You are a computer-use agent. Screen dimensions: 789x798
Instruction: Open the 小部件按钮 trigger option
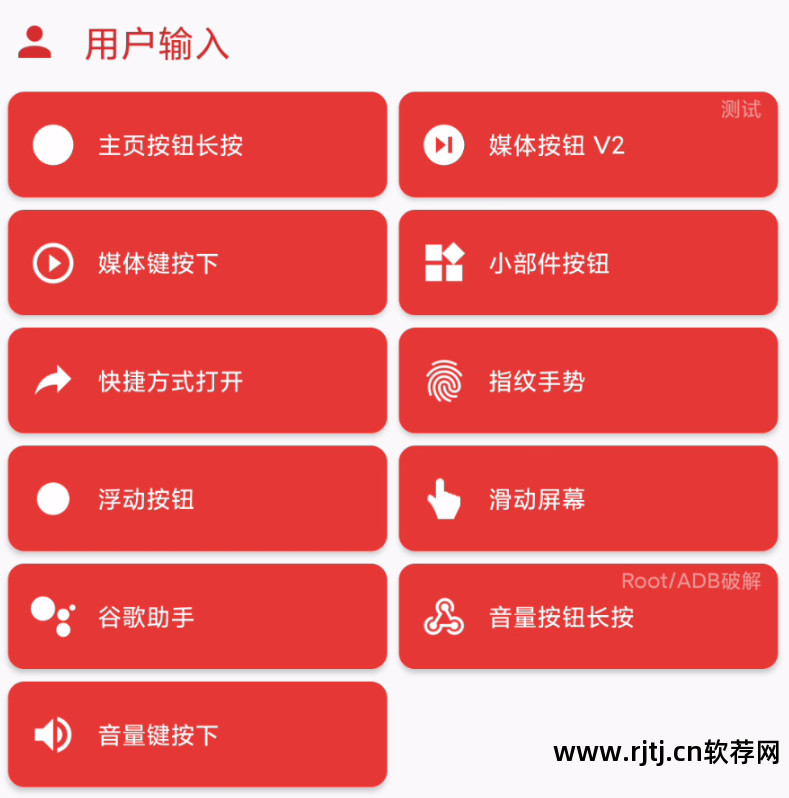click(x=588, y=262)
